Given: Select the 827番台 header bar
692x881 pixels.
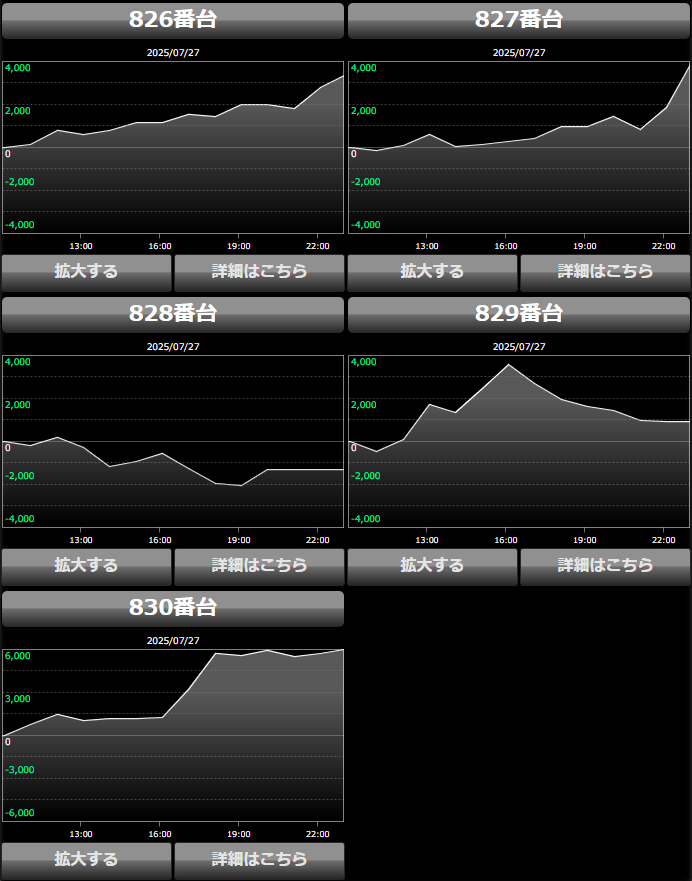Looking at the screenshot, I should pos(519,20).
